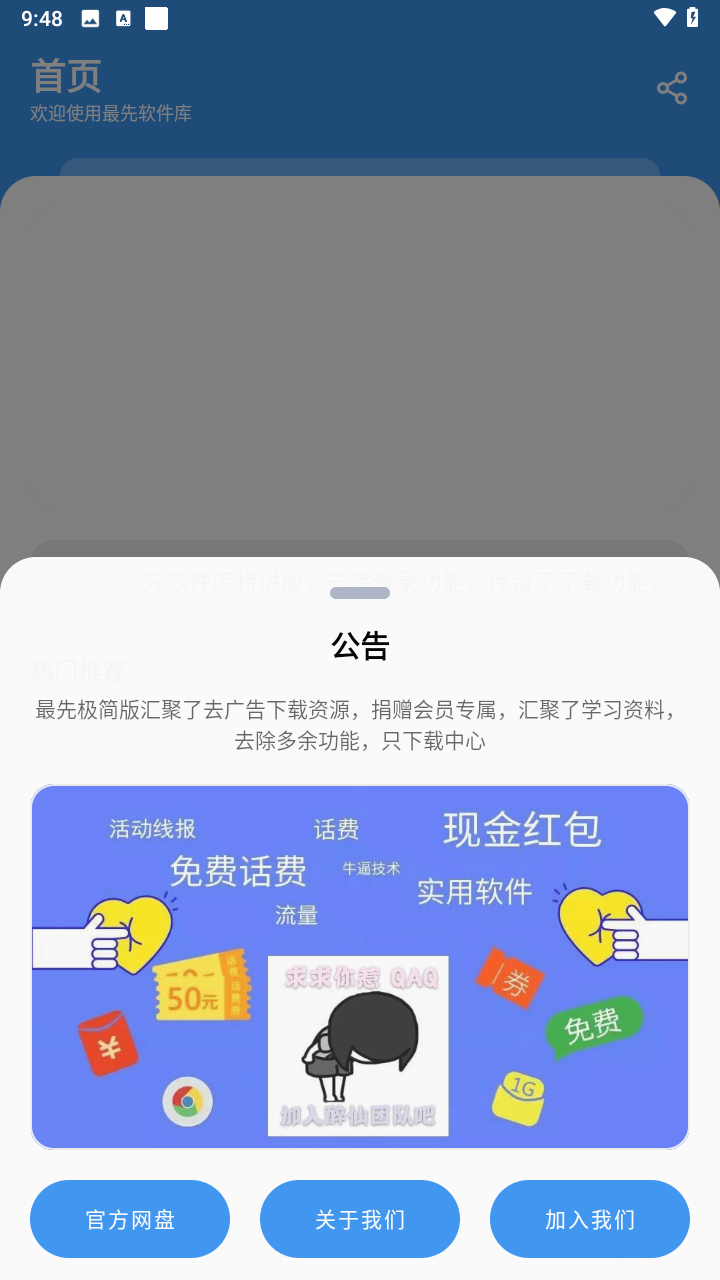Open the 官方网盘 page

[x=130, y=1219]
